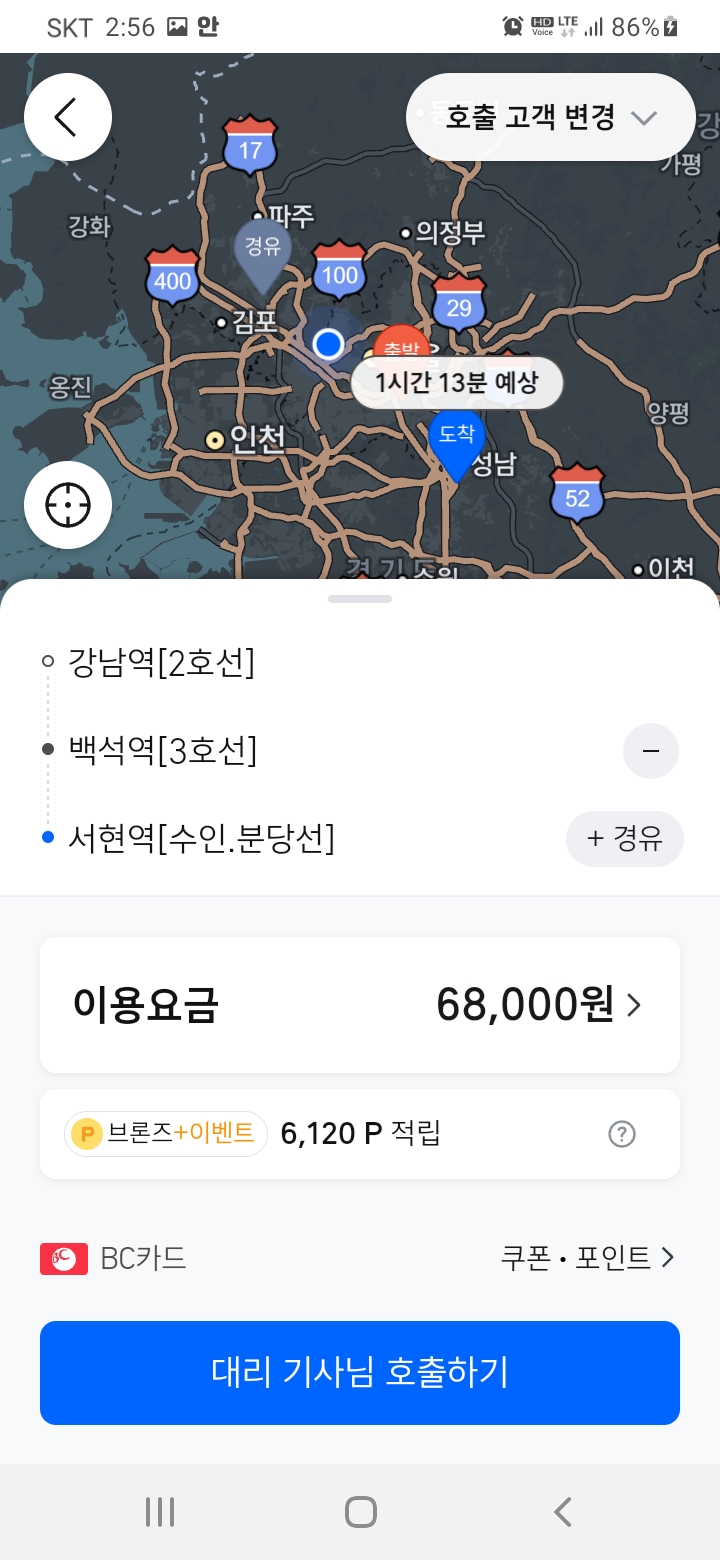
Task: Go back using the top-left arrow
Action: point(67,117)
